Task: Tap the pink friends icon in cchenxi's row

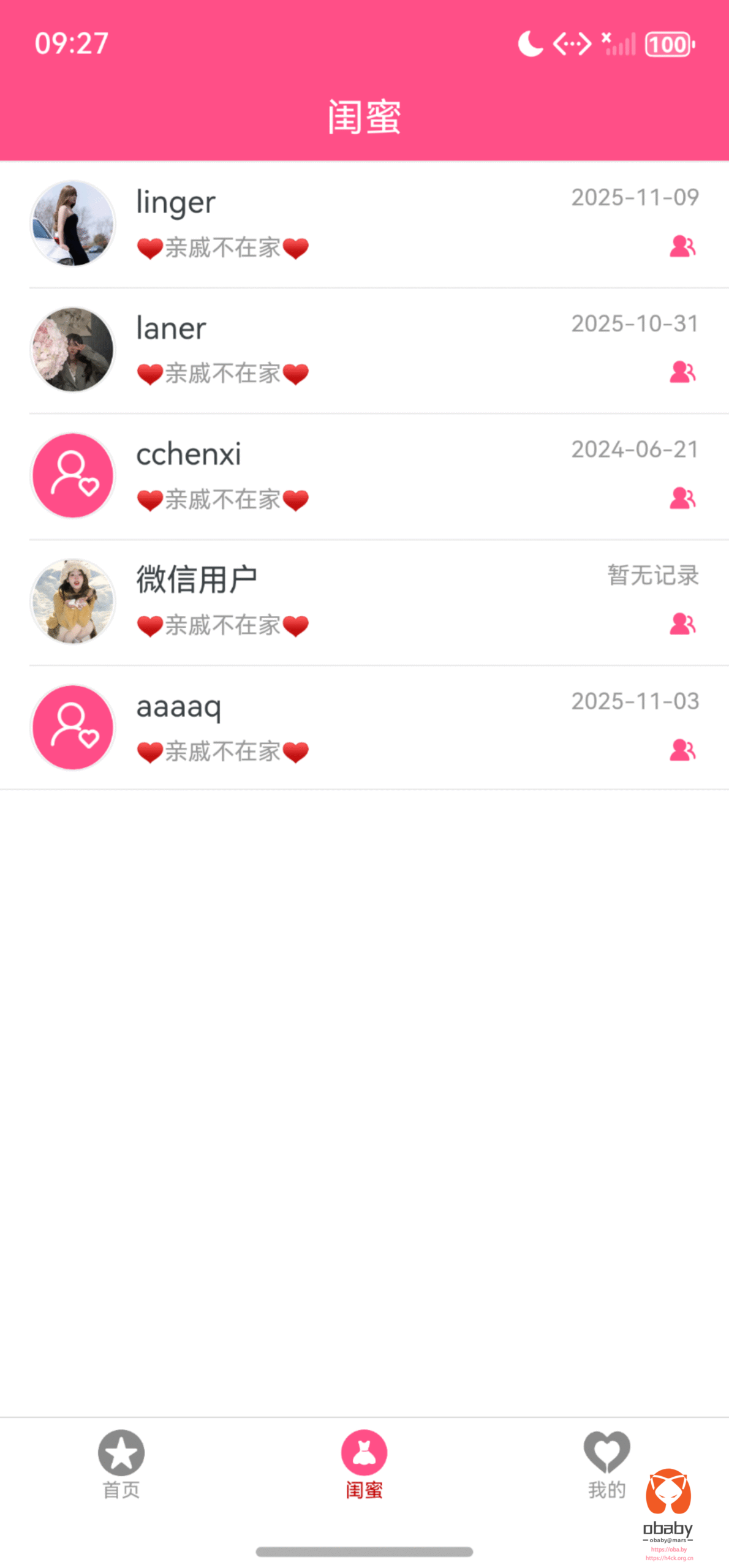Action: point(682,498)
